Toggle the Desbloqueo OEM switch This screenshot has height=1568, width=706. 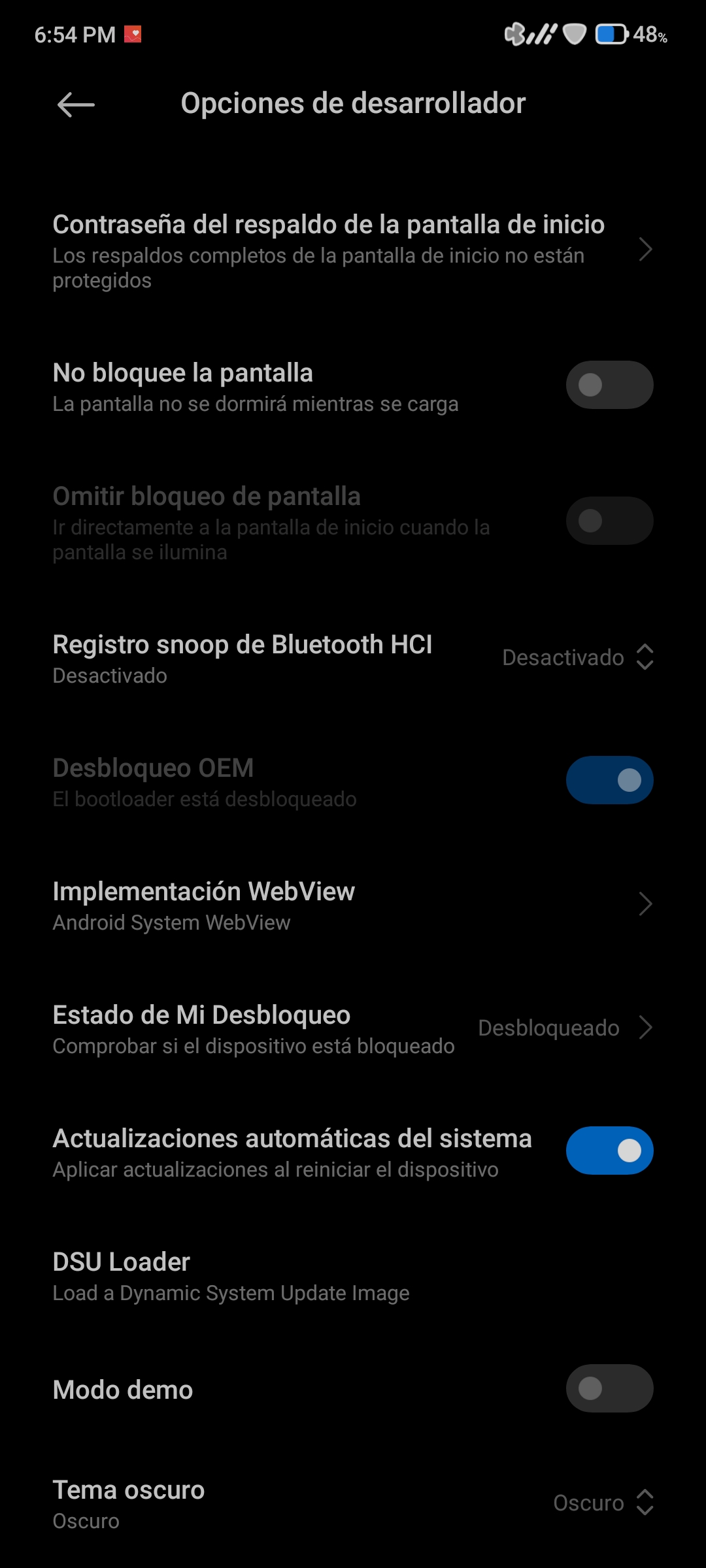tap(609, 780)
